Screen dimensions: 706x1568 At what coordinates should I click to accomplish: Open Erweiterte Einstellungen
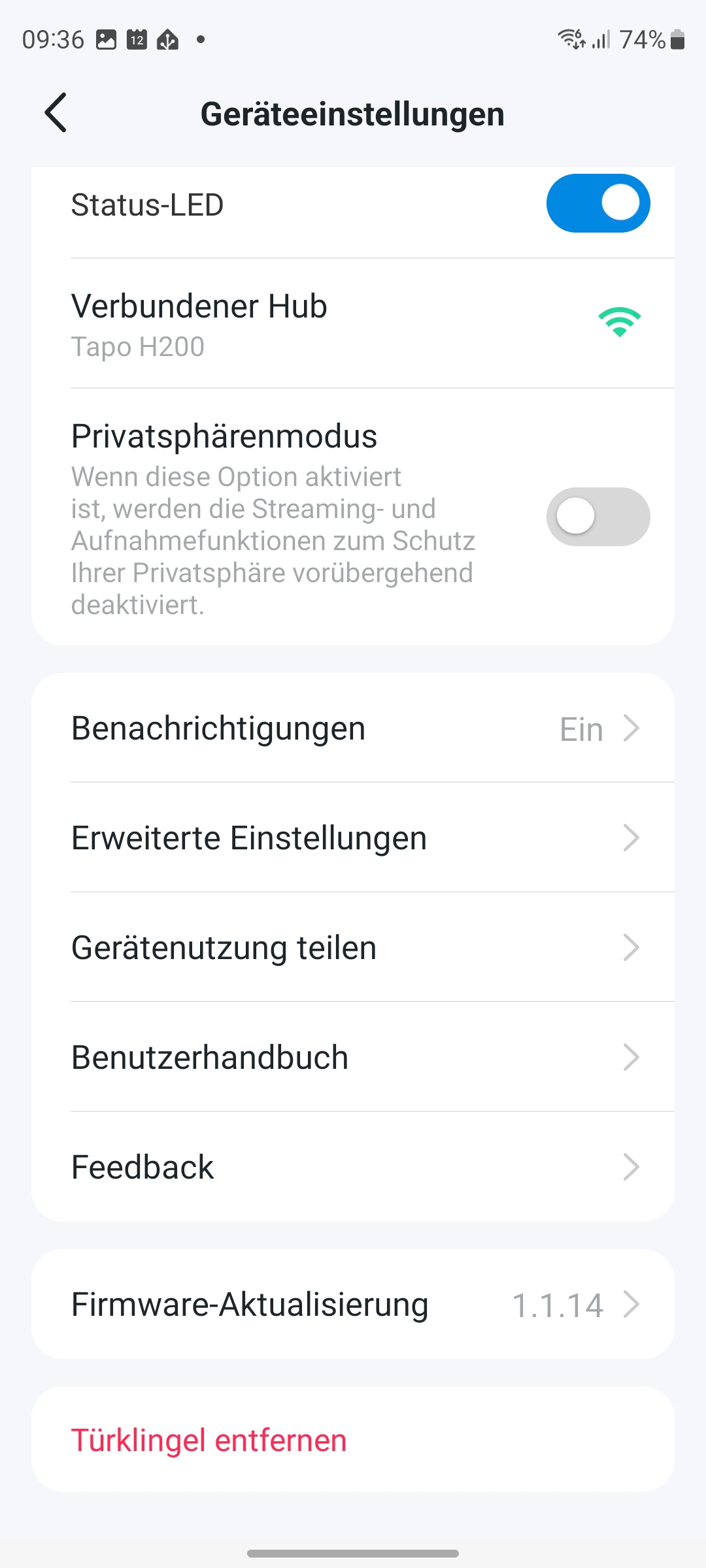353,838
